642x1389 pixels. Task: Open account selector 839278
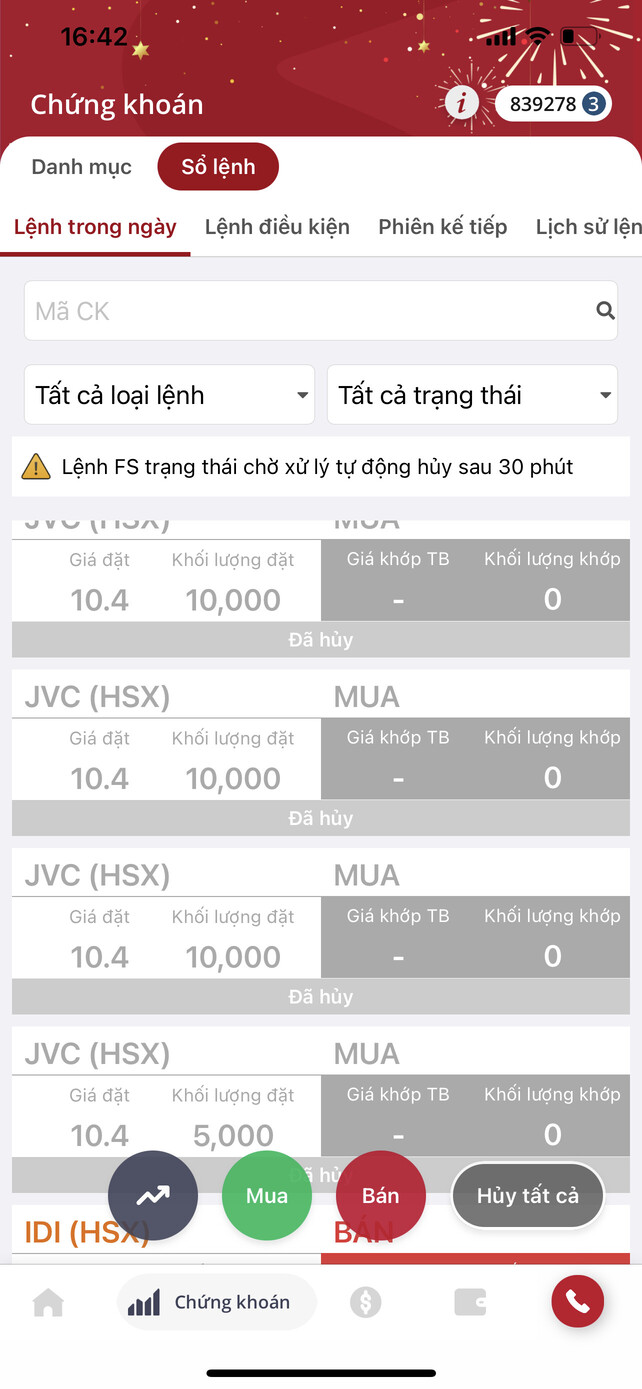pos(553,104)
